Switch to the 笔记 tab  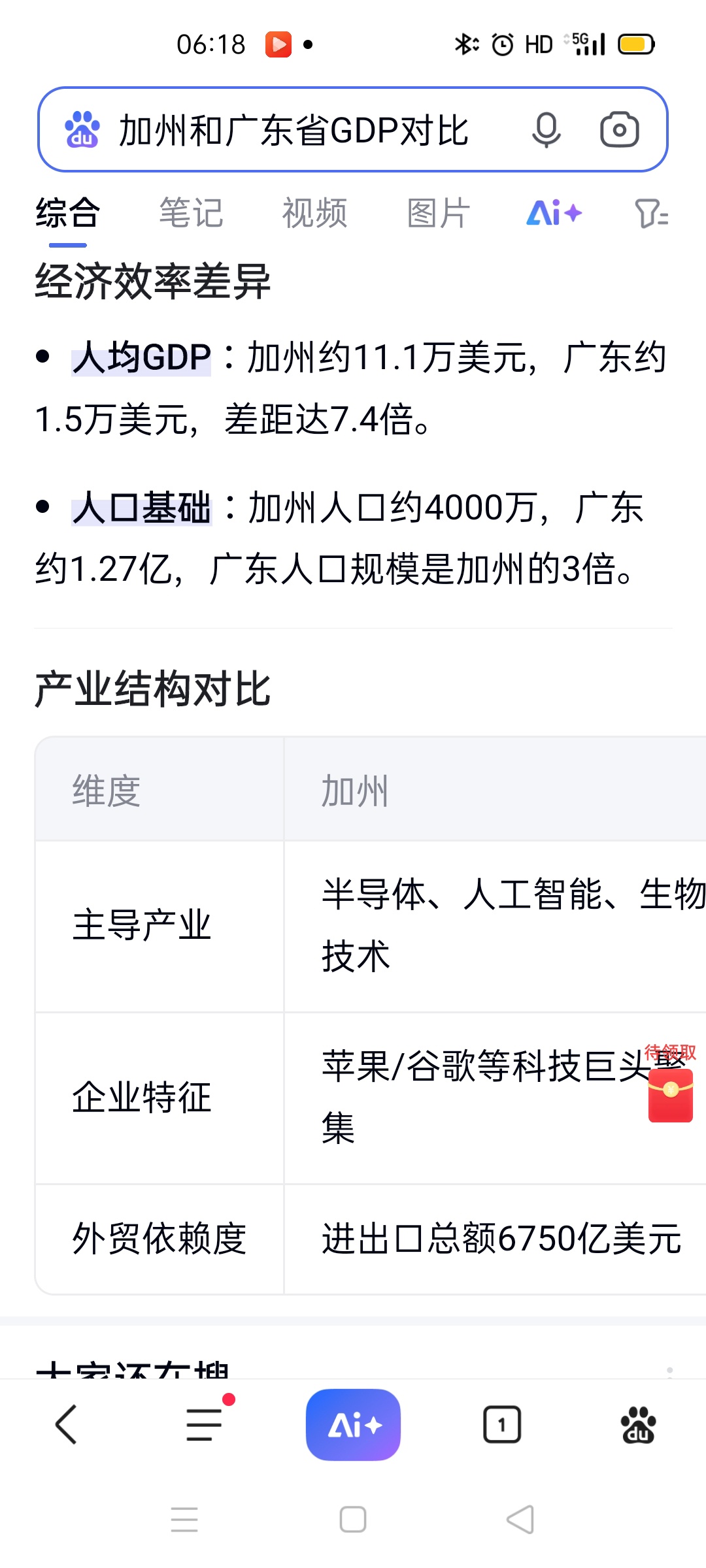click(191, 213)
